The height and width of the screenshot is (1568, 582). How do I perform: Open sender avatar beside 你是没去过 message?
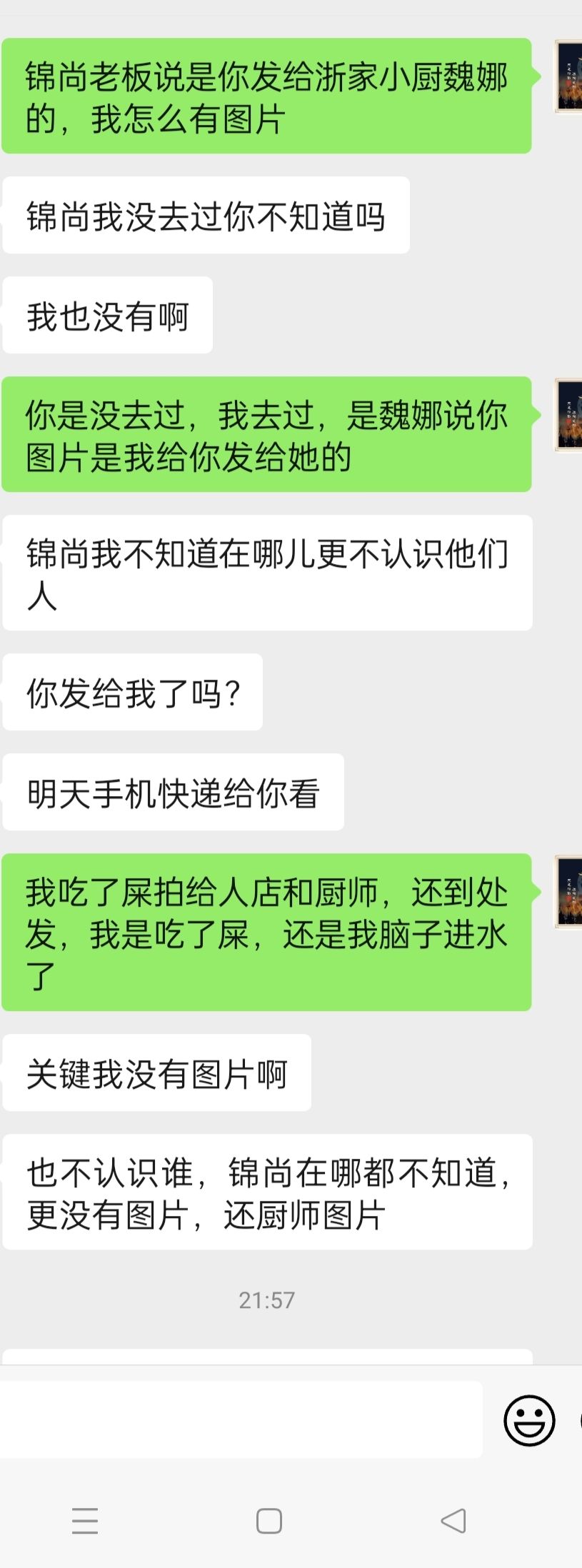pos(568,415)
